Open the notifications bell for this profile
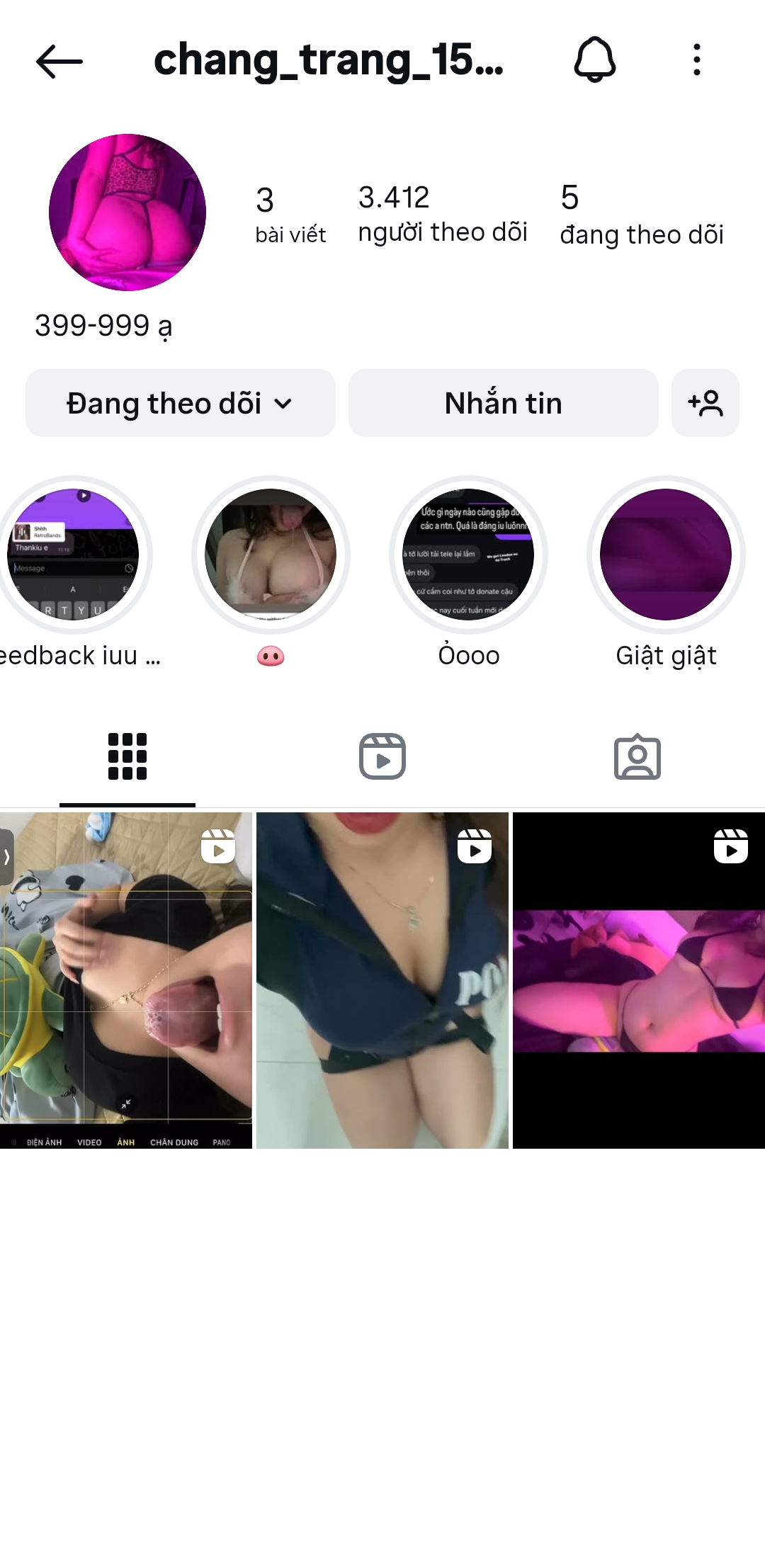This screenshot has height=1568, width=765. [x=594, y=59]
